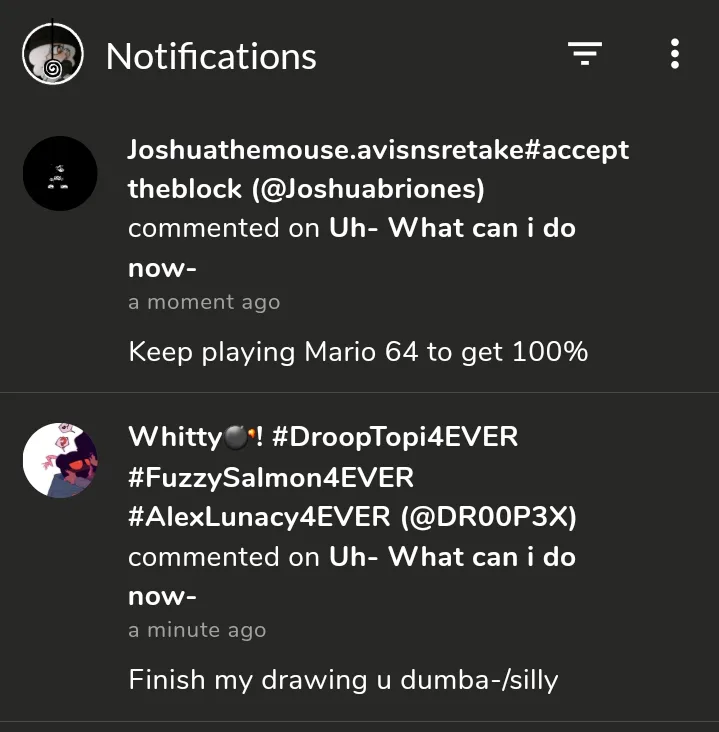
Task: Open Joshuabriones' comment notification
Action: click(x=360, y=250)
